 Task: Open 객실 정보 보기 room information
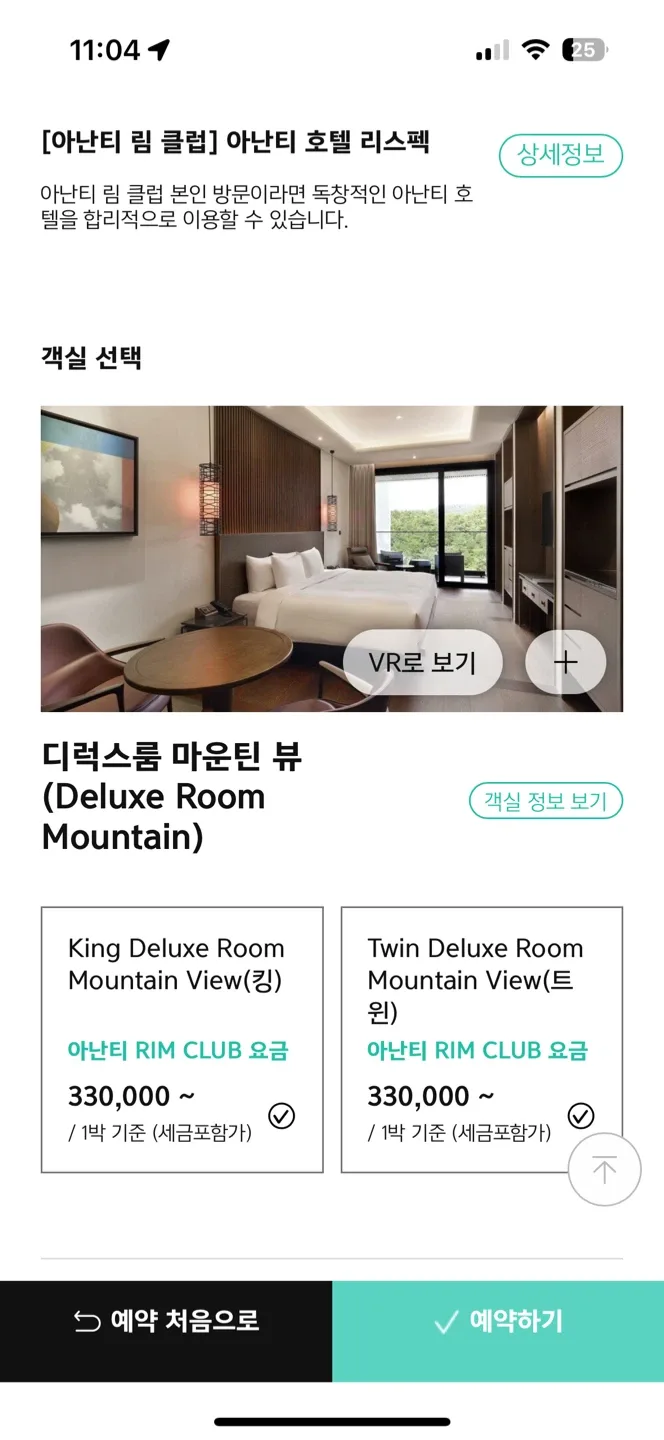click(545, 801)
